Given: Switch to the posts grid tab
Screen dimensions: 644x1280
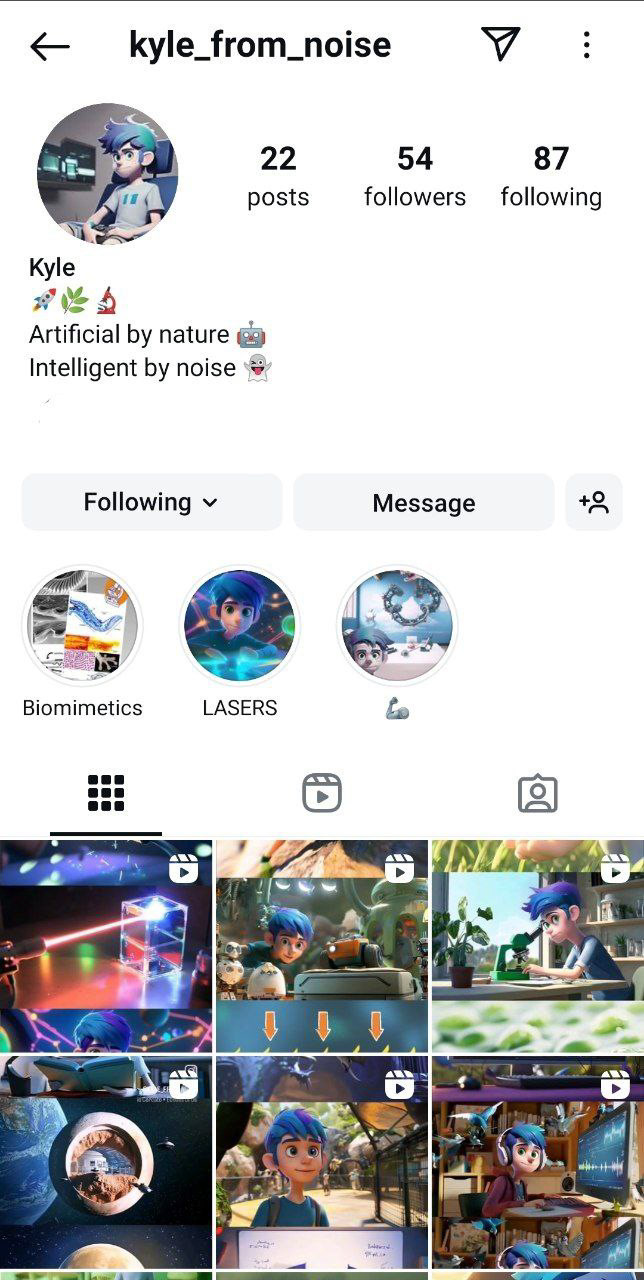Looking at the screenshot, I should (106, 793).
